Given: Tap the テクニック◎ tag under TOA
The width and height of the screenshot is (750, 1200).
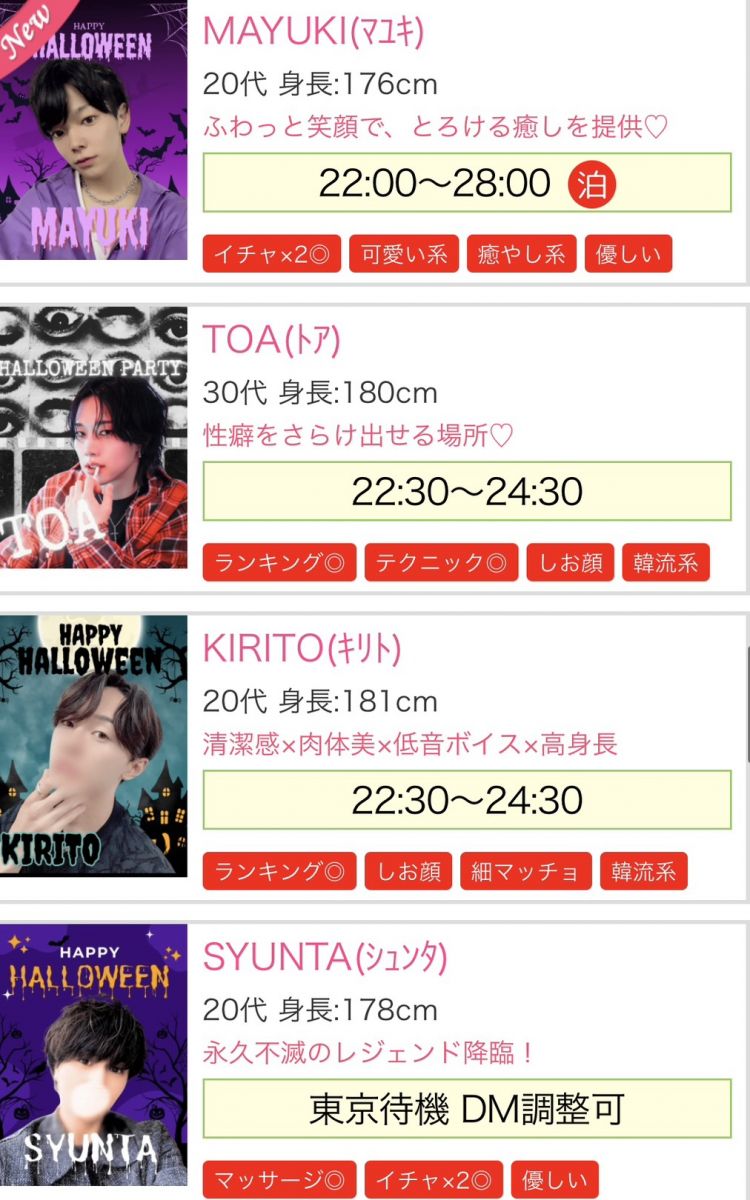Looking at the screenshot, I should [441, 563].
